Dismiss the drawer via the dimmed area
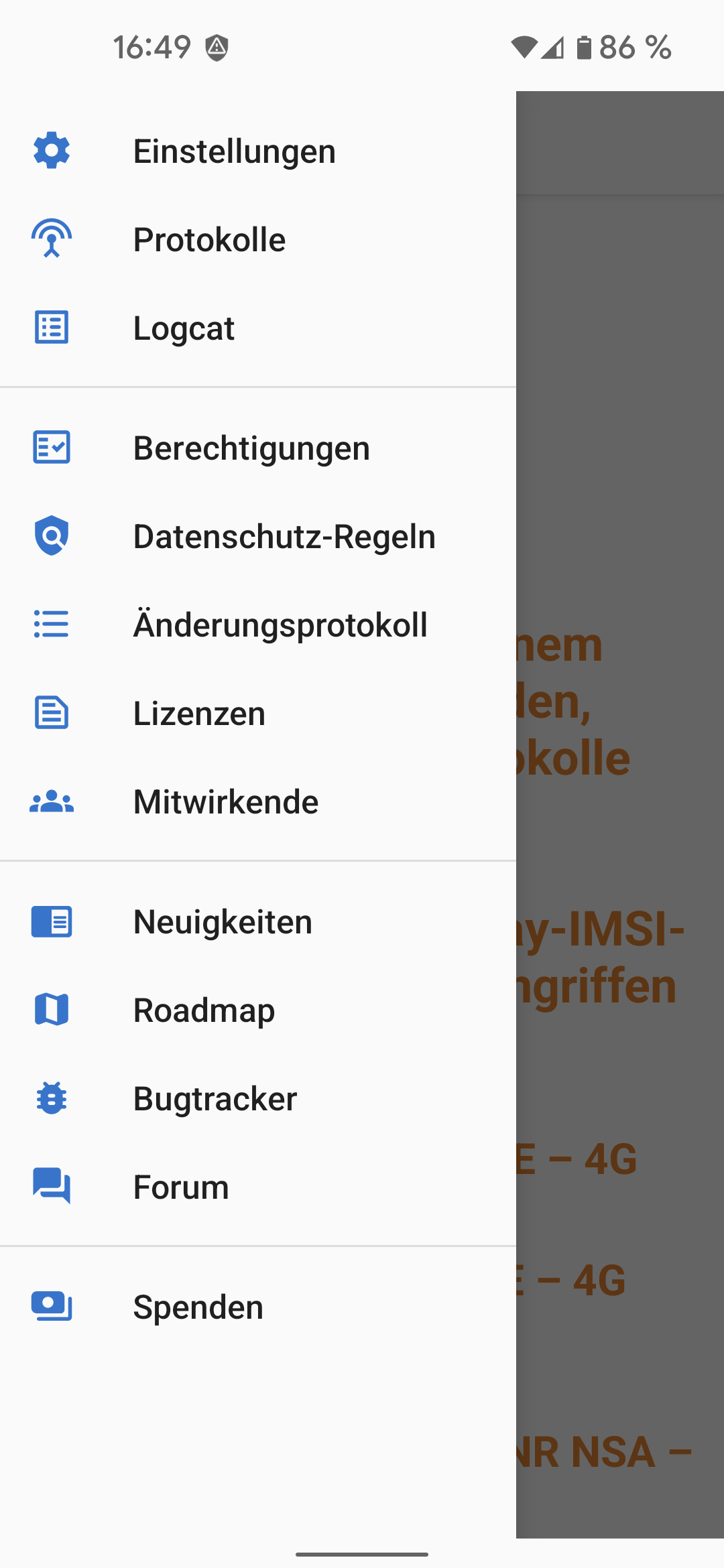Screen dimensions: 724x1568 point(620,815)
